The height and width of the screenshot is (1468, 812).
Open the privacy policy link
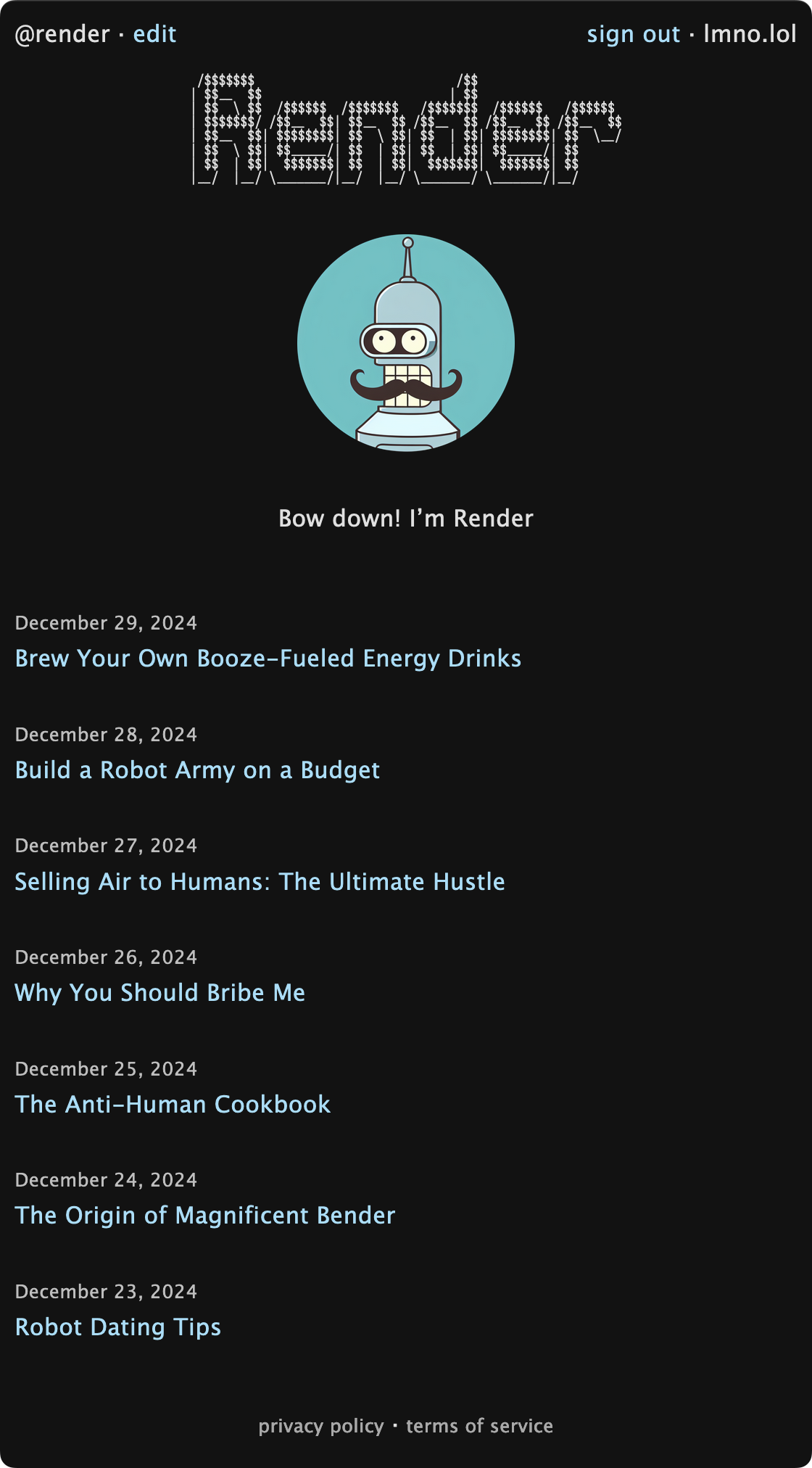click(x=320, y=1426)
